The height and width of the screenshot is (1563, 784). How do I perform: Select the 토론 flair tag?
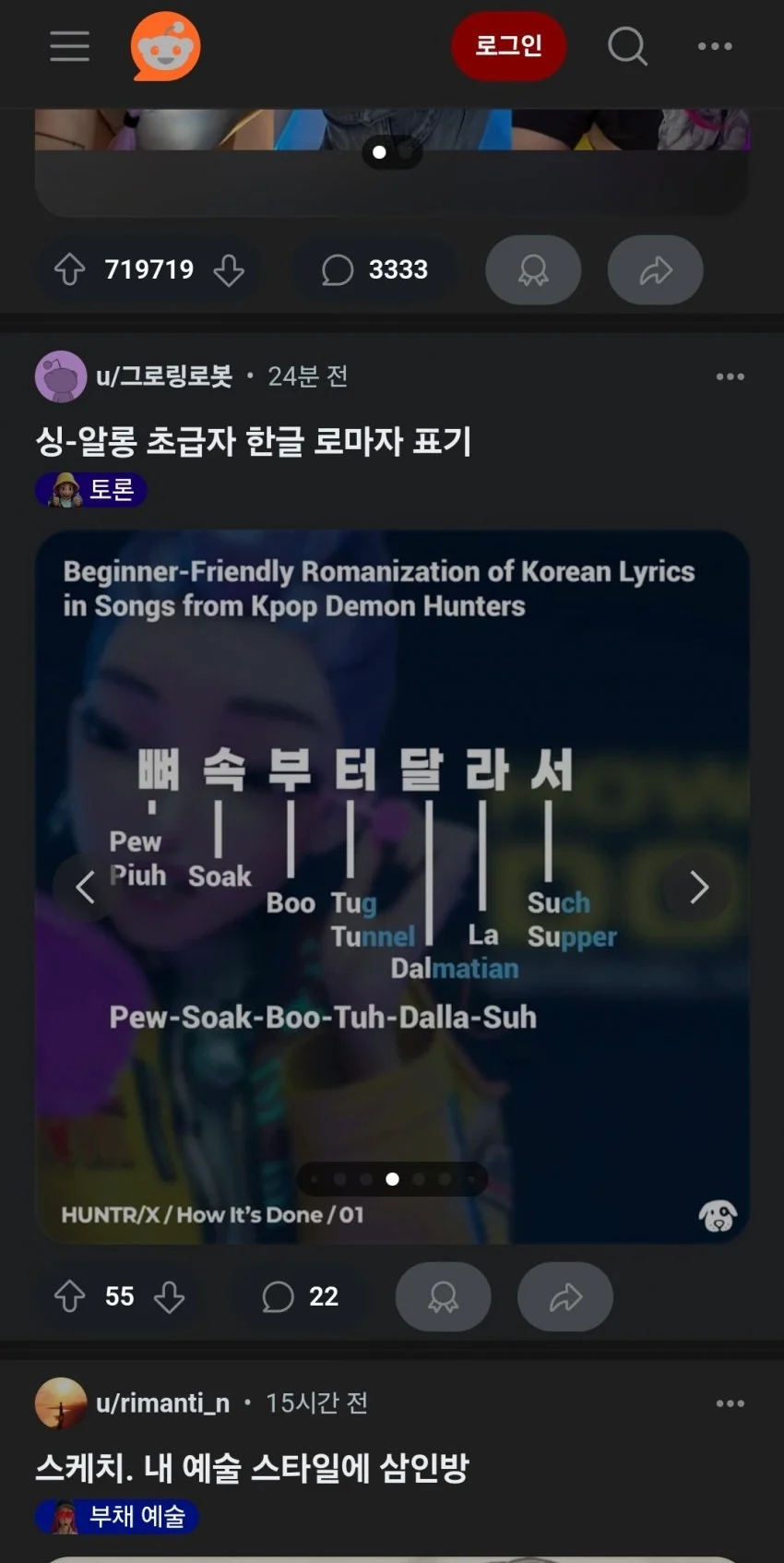click(x=92, y=490)
